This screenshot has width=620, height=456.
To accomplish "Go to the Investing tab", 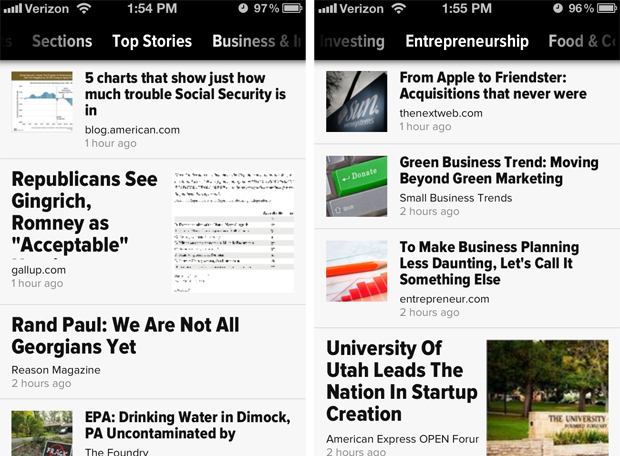I will [352, 41].
